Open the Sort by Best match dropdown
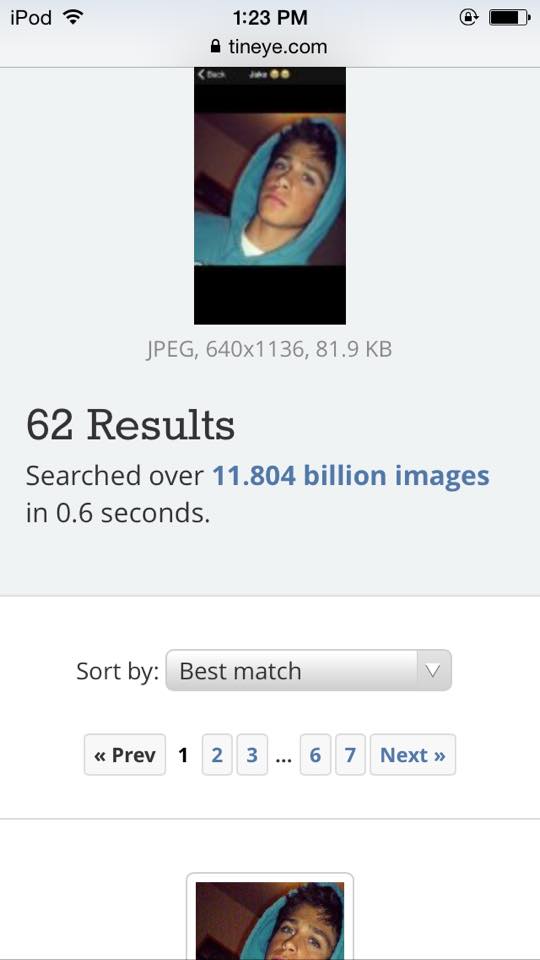The image size is (540, 960). tap(309, 670)
